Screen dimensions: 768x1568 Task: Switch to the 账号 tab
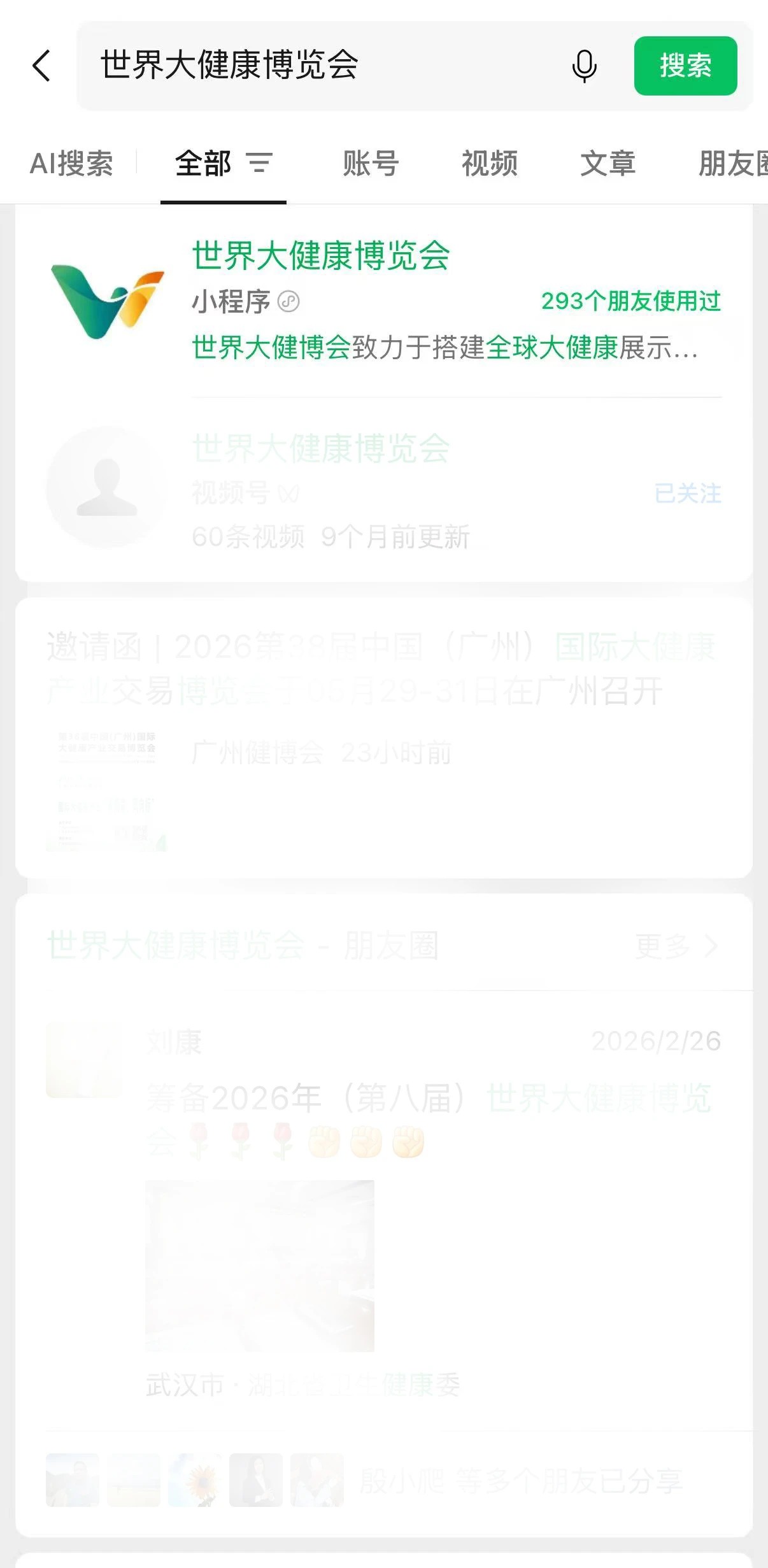371,164
